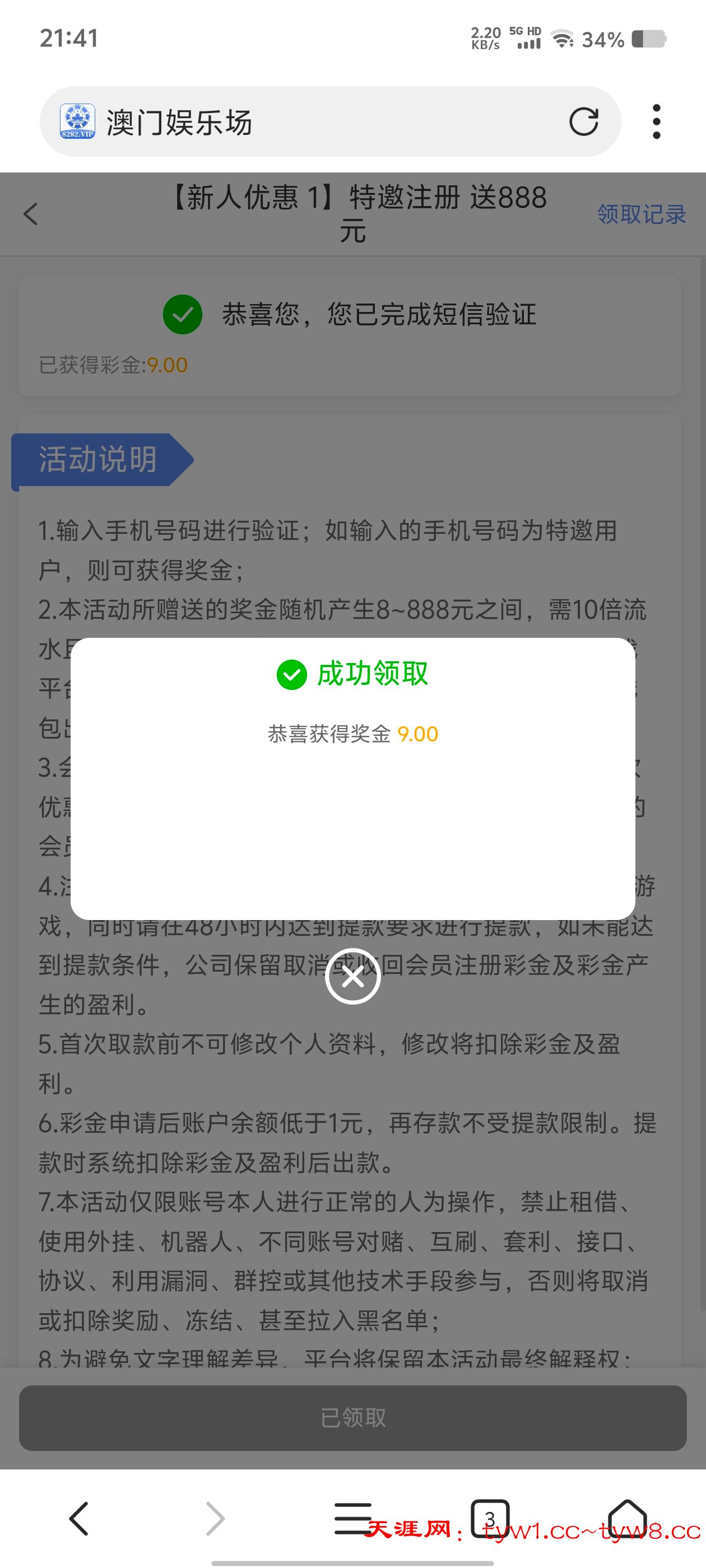Image resolution: width=706 pixels, height=1568 pixels.
Task: Go to the browser home page
Action: point(627,1518)
